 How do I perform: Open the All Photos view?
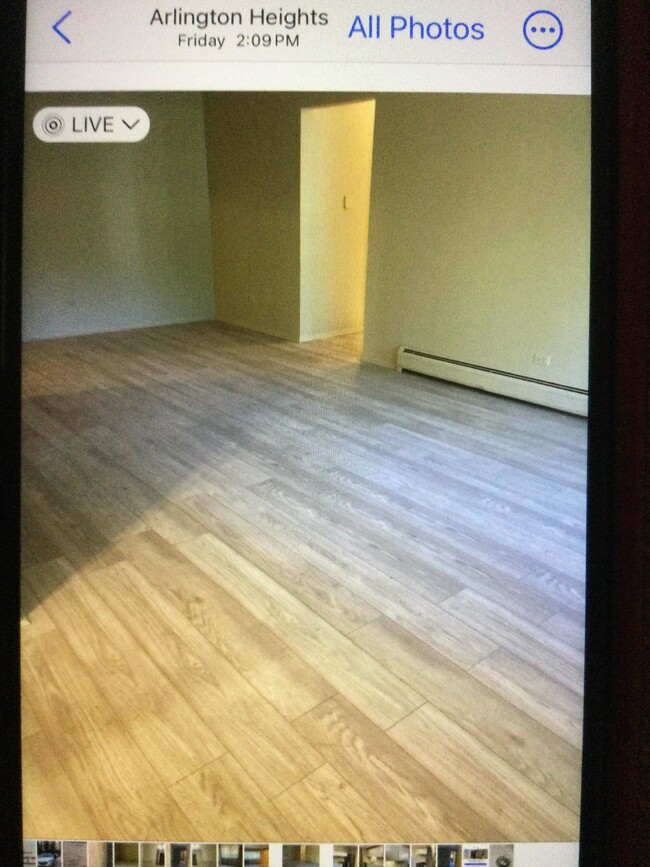pyautogui.click(x=416, y=29)
